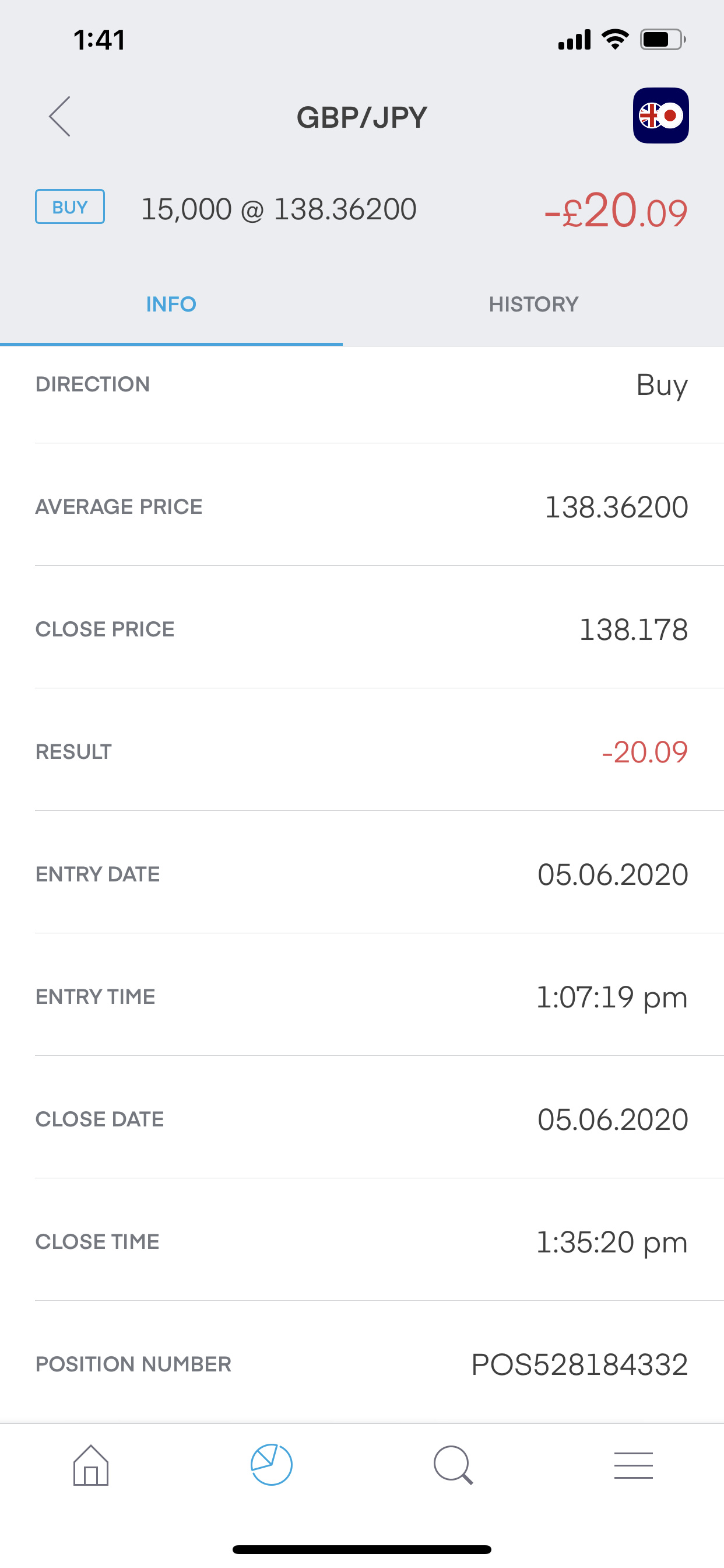Go back using the top-left arrow
This screenshot has width=724, height=1568.
[60, 116]
